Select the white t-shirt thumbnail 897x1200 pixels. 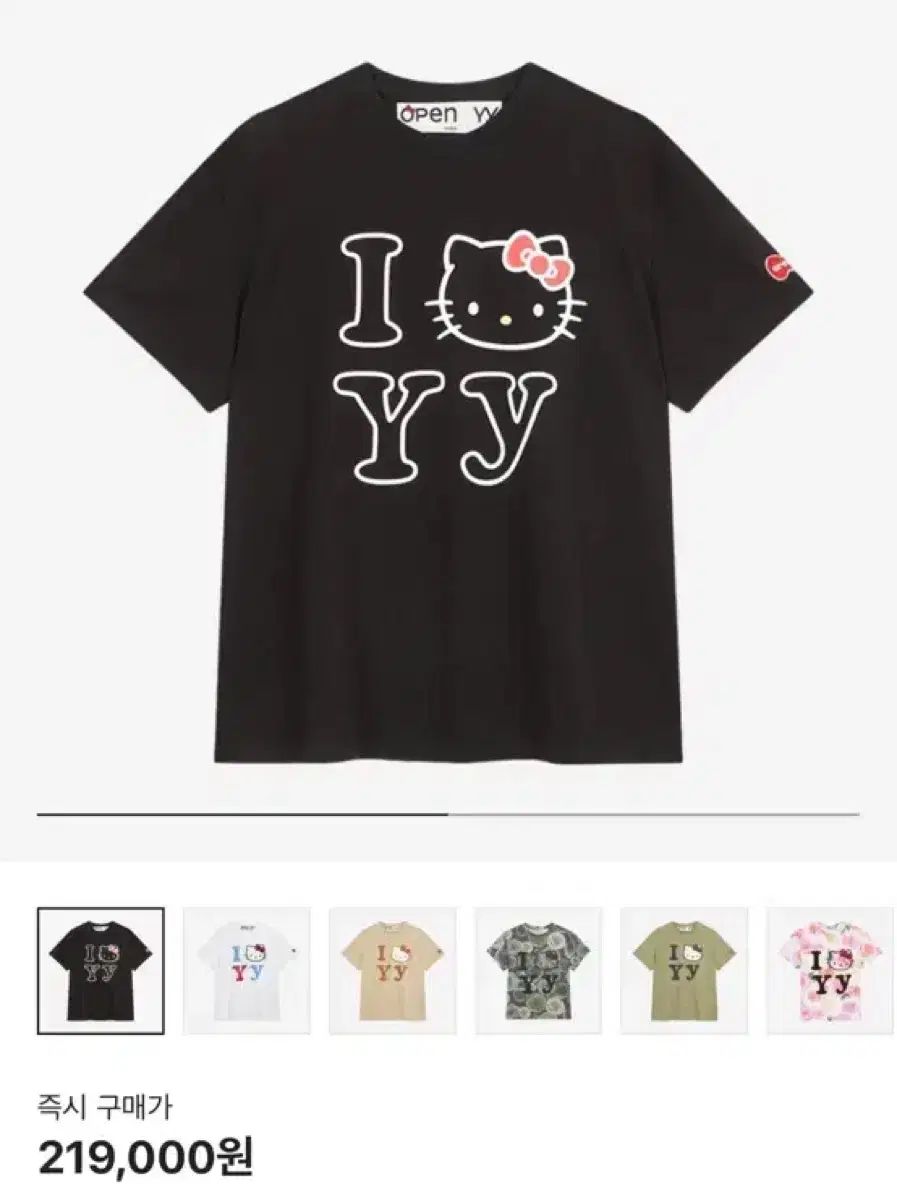point(246,970)
